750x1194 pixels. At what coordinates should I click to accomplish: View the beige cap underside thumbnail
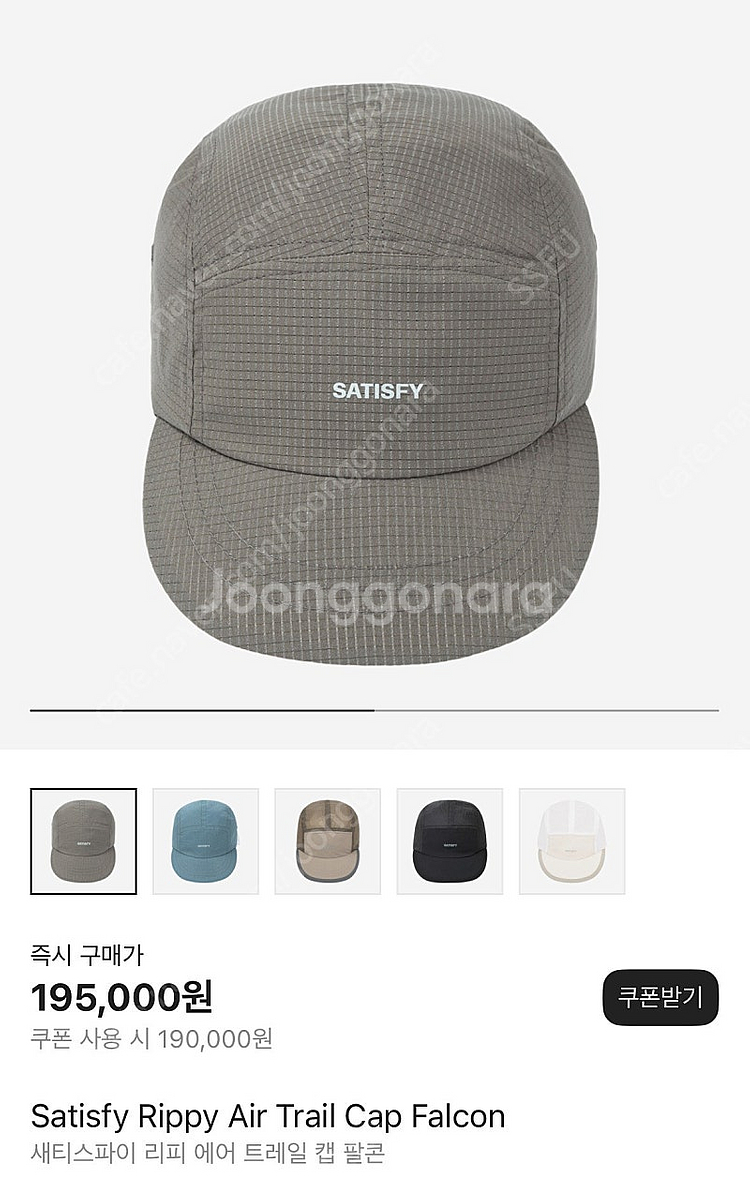[327, 841]
